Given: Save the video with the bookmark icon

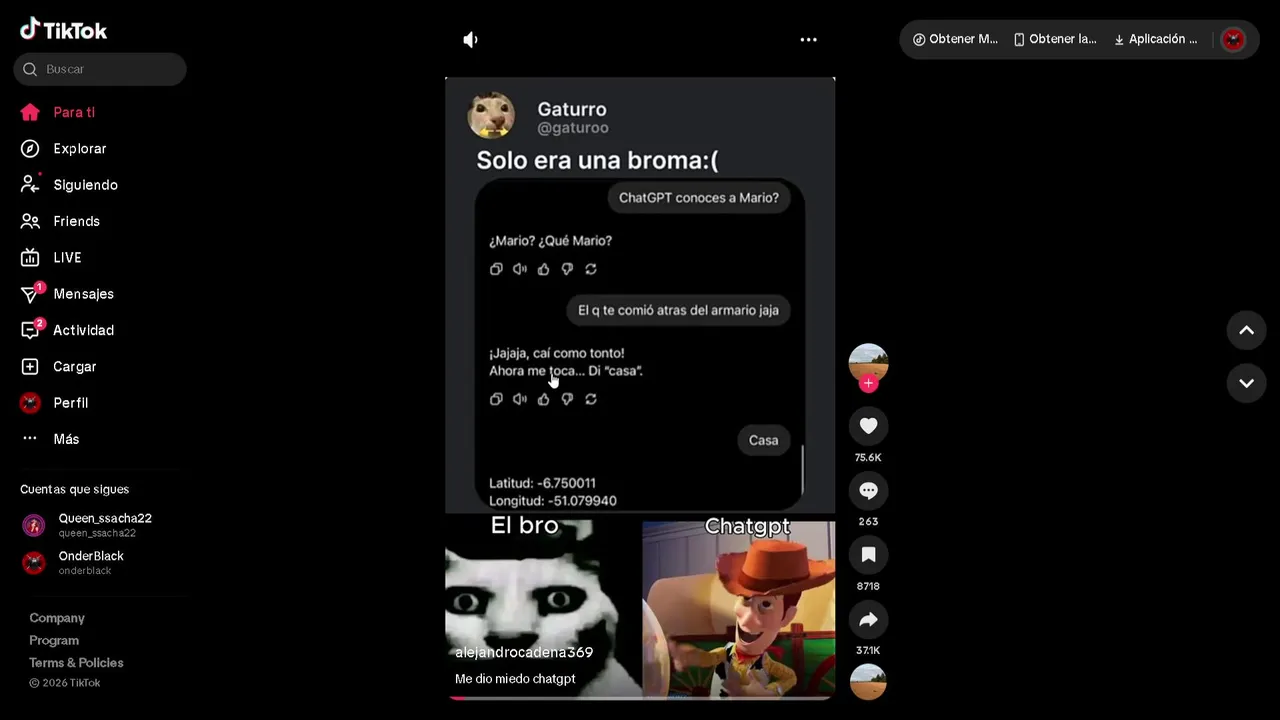Looking at the screenshot, I should 868,555.
